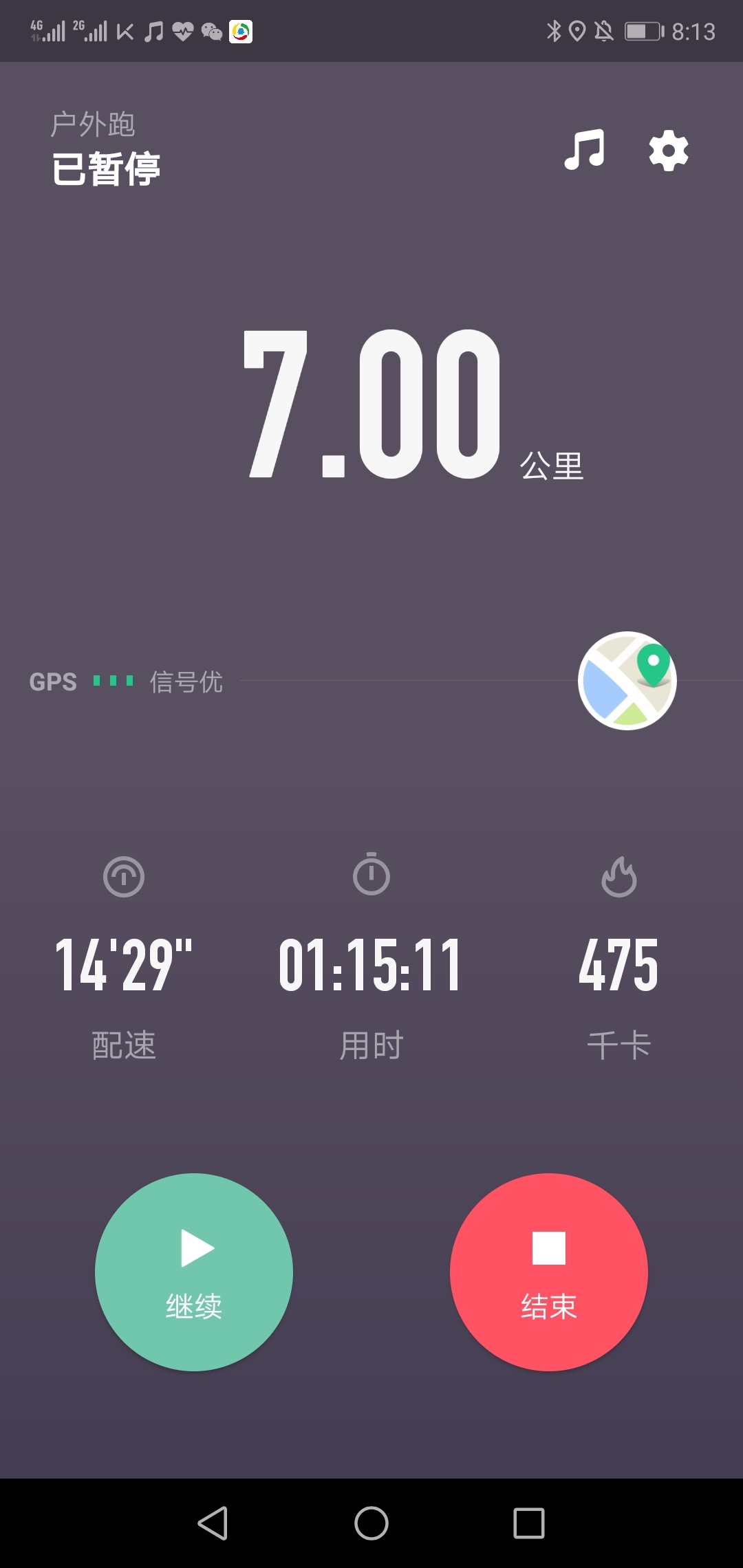Viewport: 743px width, 1568px height.
Task: Resume the run with 继续
Action: 194,1272
